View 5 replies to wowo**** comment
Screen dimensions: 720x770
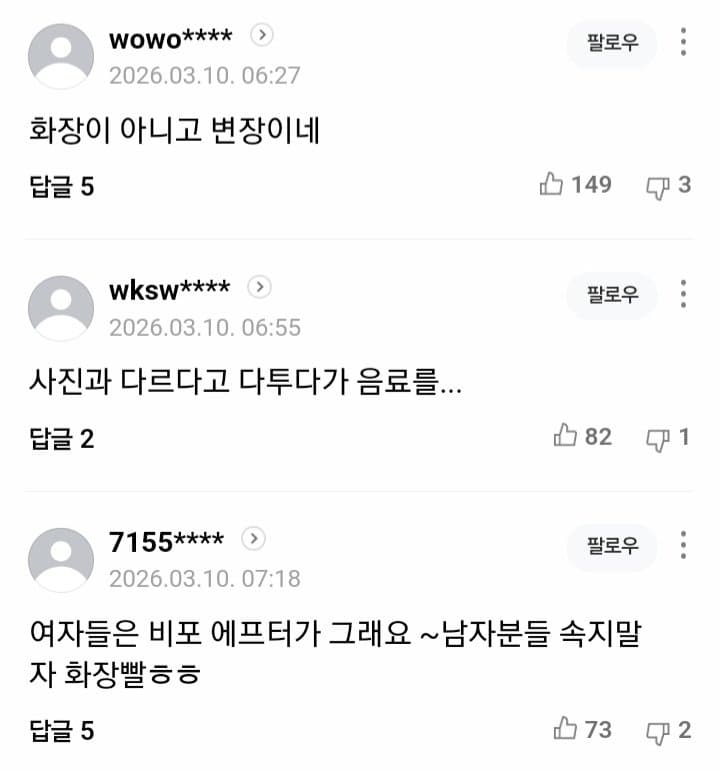point(61,186)
